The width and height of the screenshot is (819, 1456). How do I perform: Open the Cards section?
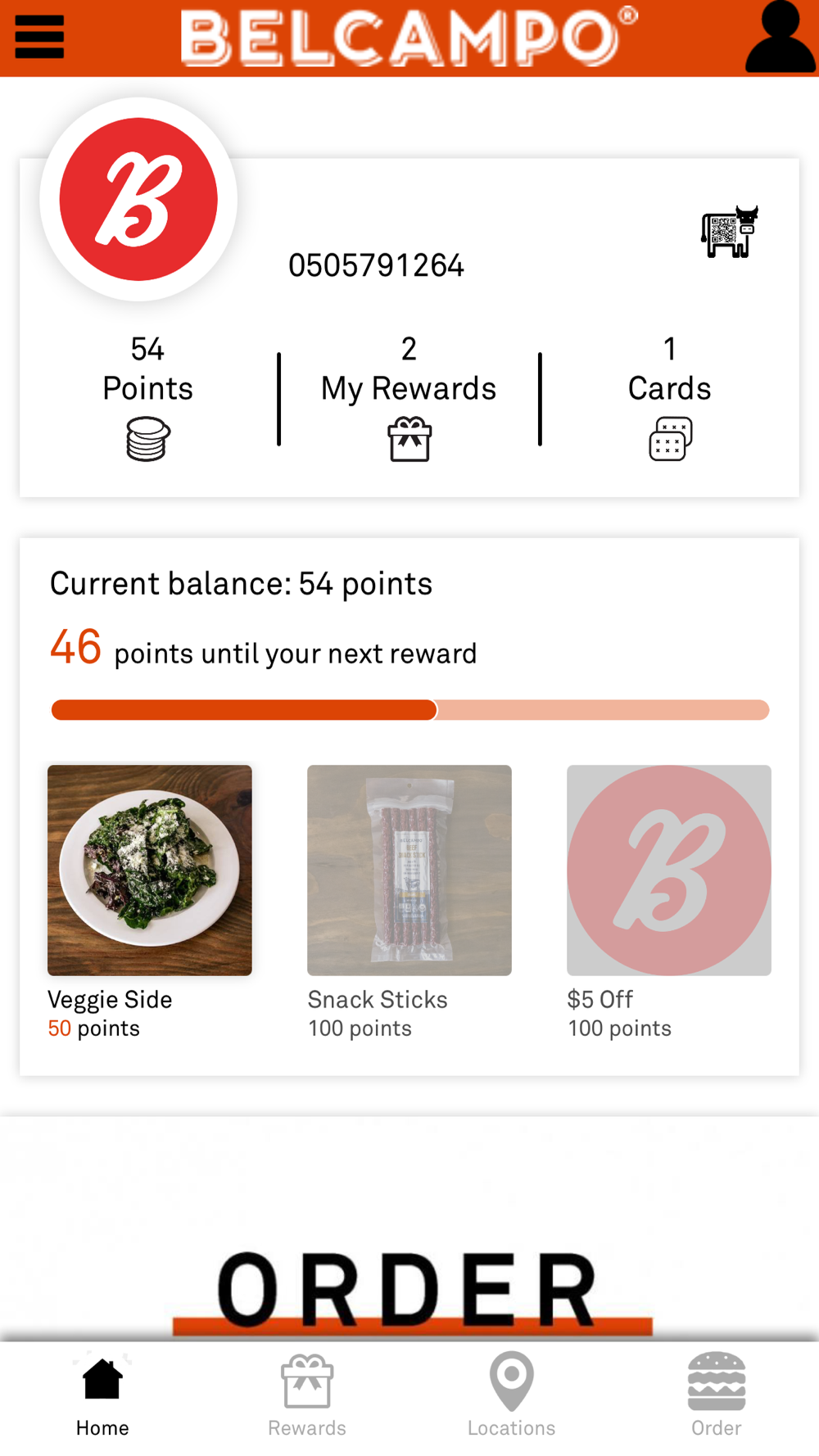pyautogui.click(x=669, y=397)
